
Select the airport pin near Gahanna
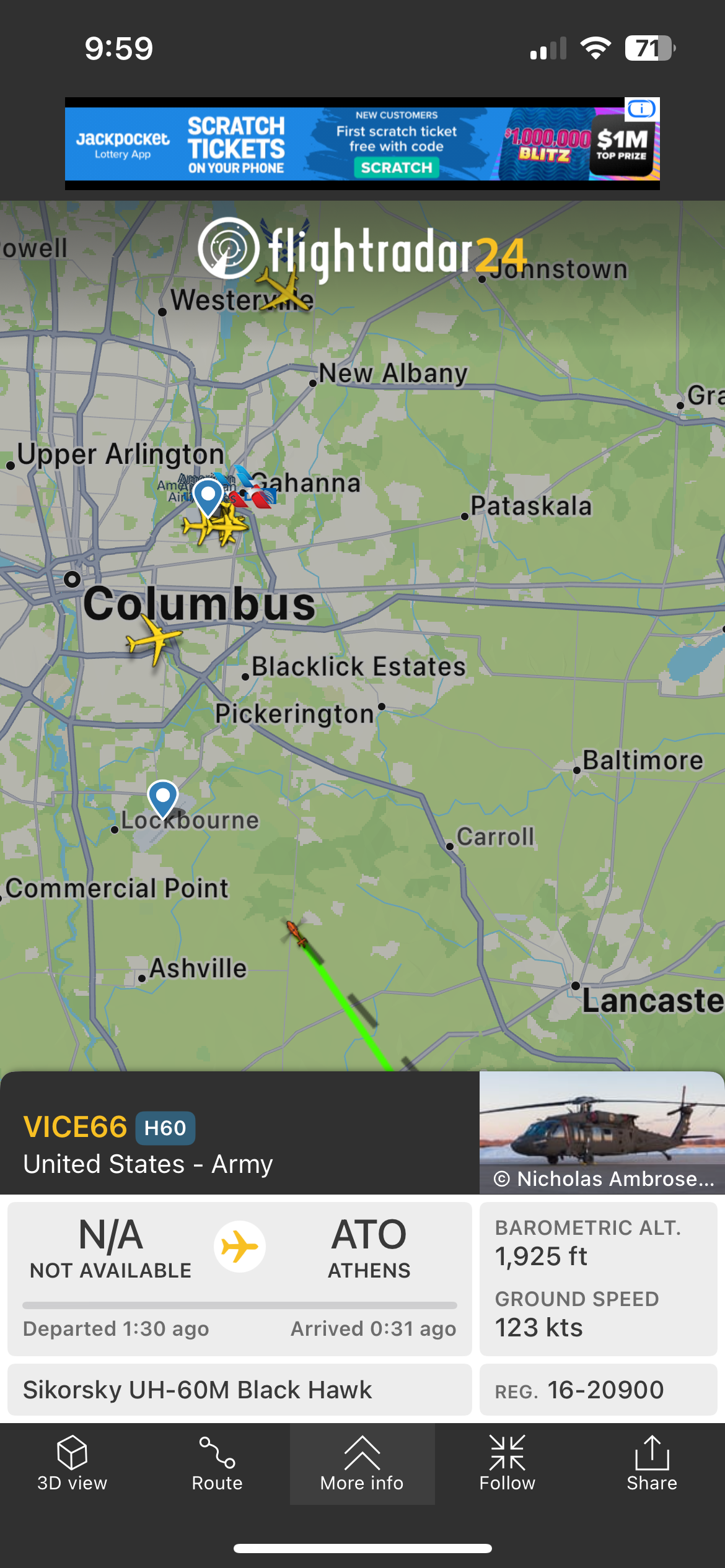click(x=208, y=497)
